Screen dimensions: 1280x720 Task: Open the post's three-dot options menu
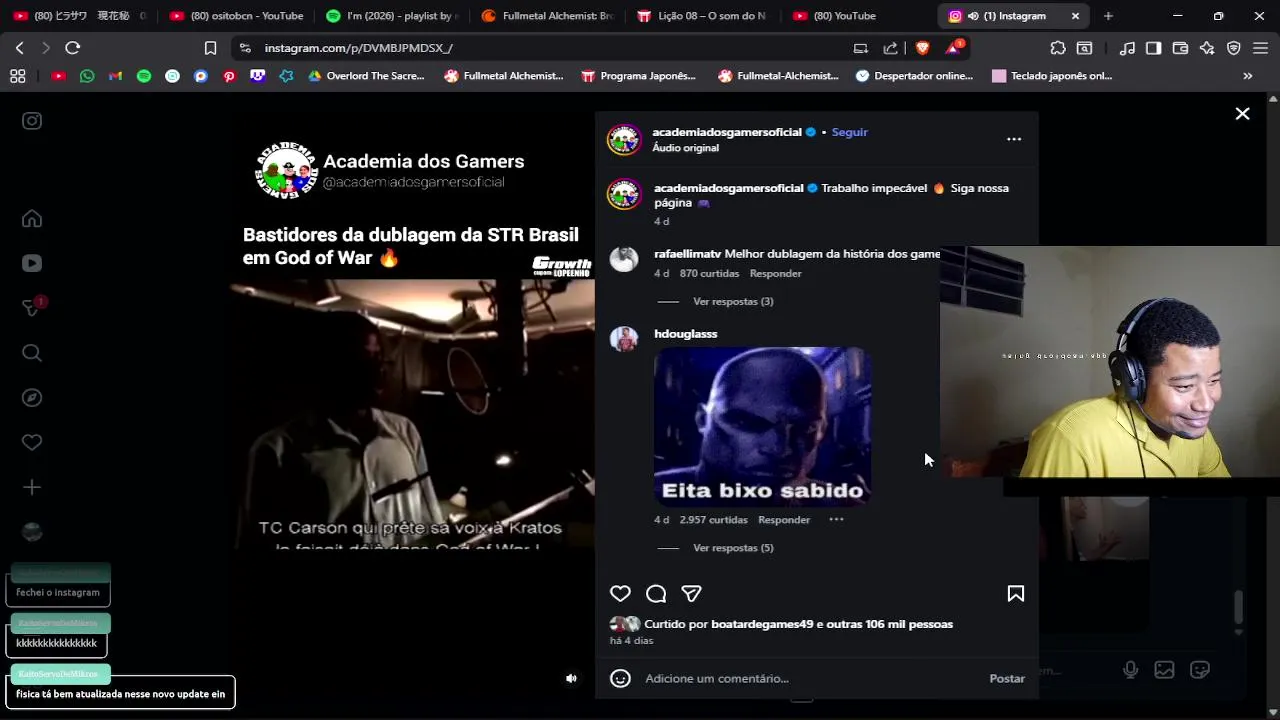tap(1013, 139)
